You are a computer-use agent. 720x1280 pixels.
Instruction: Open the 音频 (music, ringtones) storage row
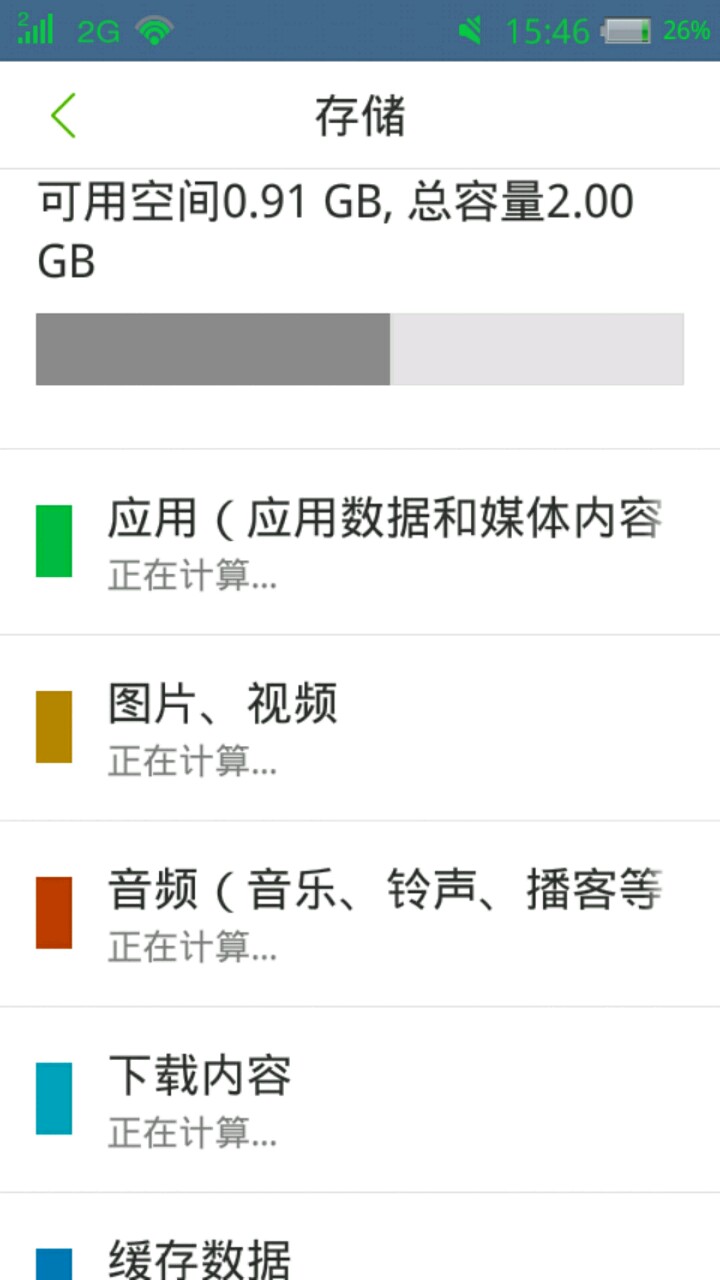360,913
